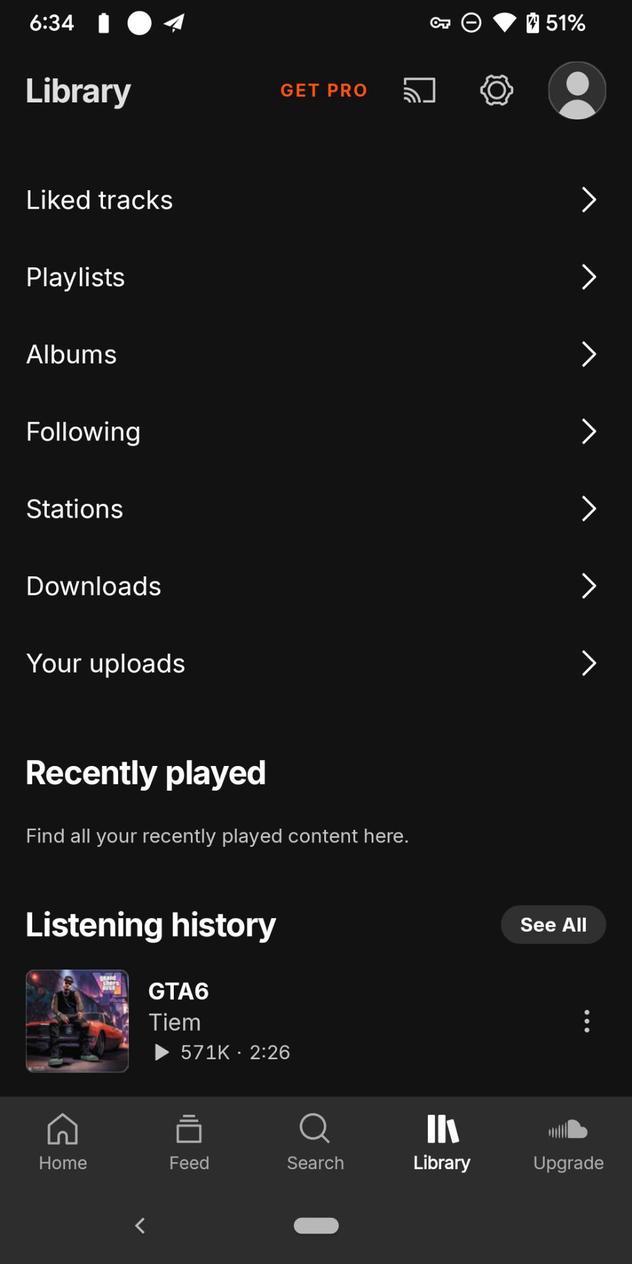632x1264 pixels.
Task: Tap the GET PRO button
Action: 323,90
